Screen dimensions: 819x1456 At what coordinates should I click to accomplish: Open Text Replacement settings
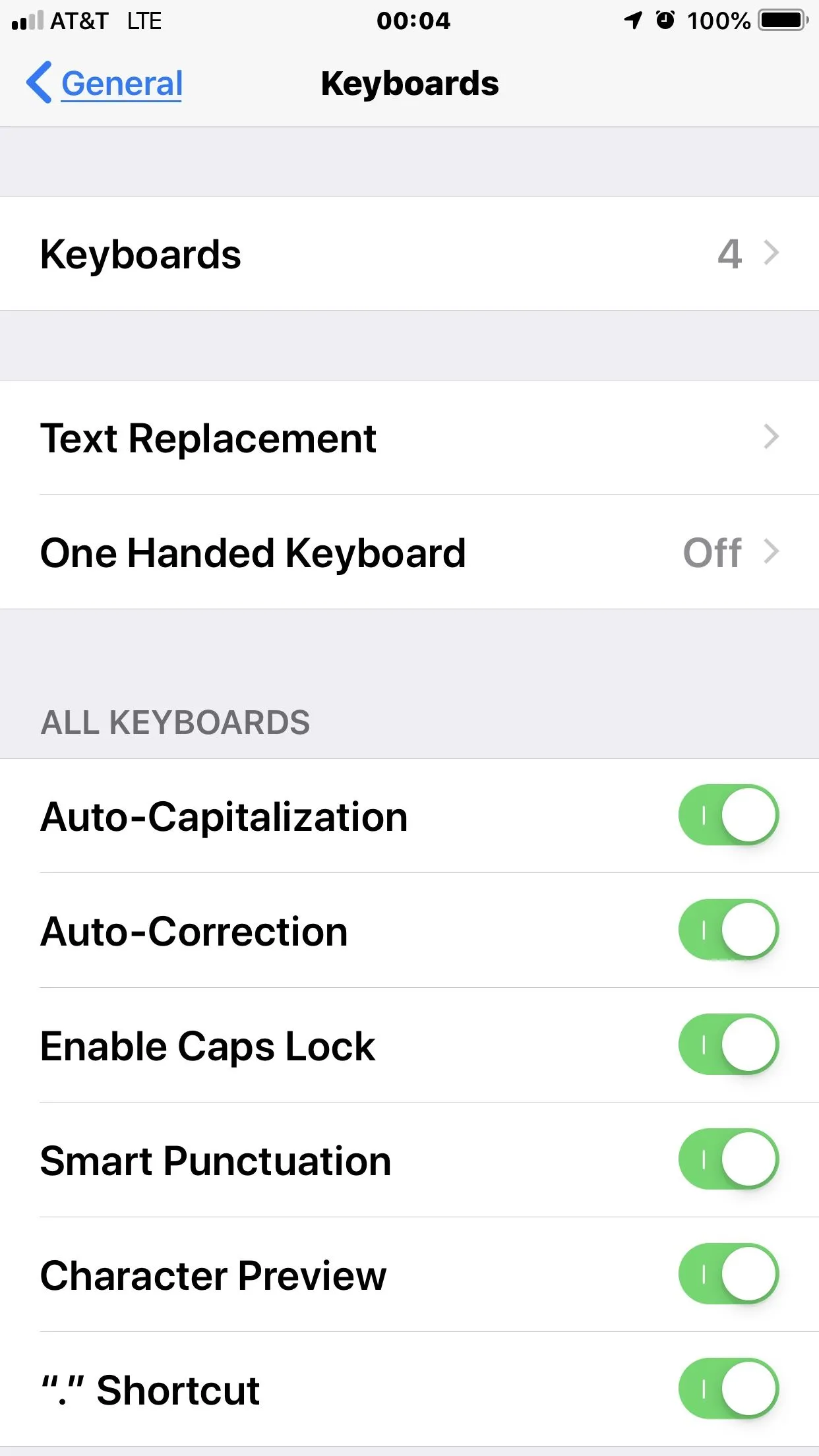point(409,438)
